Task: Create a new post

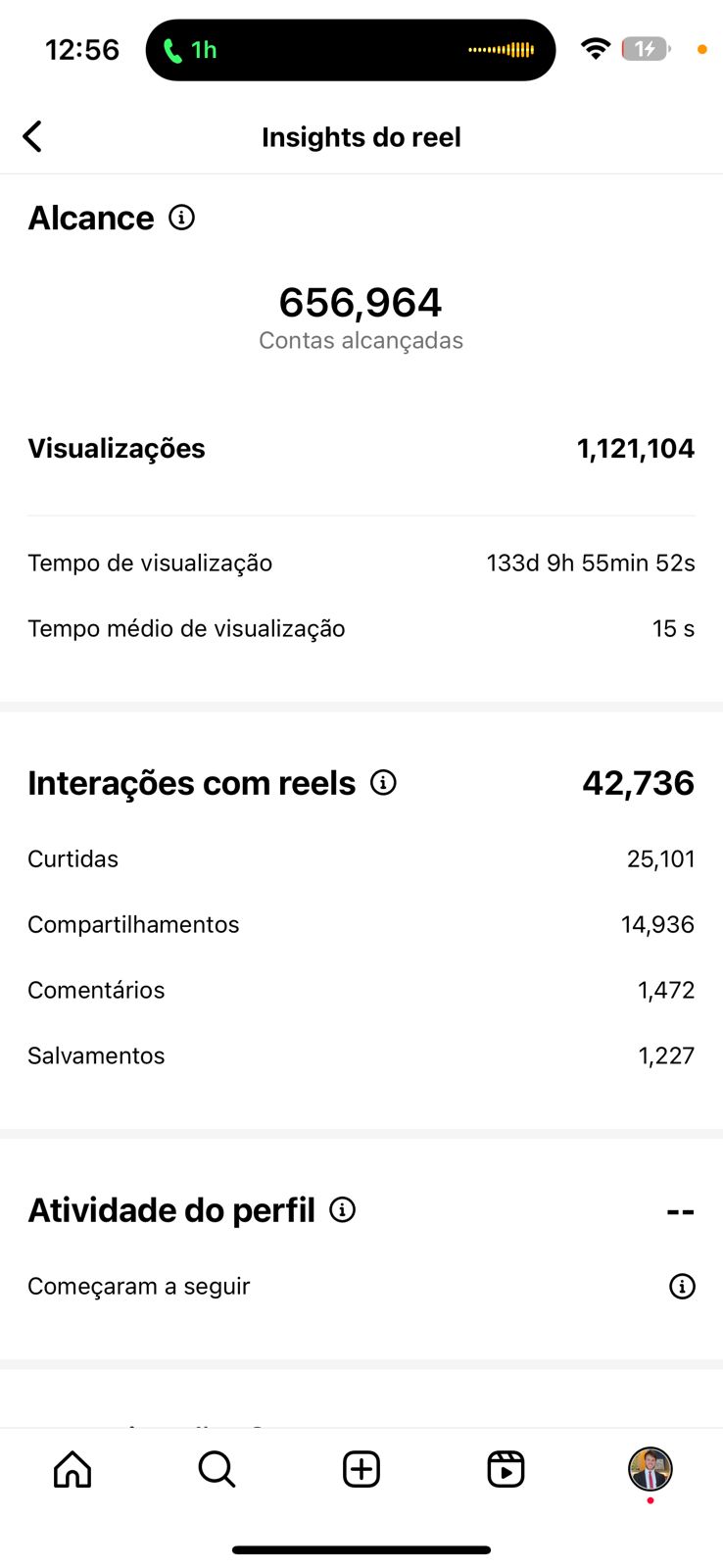Action: (361, 1469)
